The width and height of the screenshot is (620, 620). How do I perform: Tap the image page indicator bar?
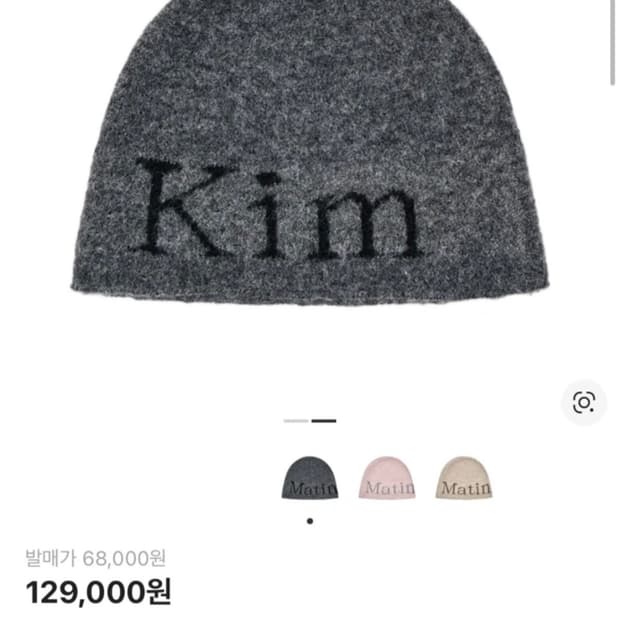[310, 421]
